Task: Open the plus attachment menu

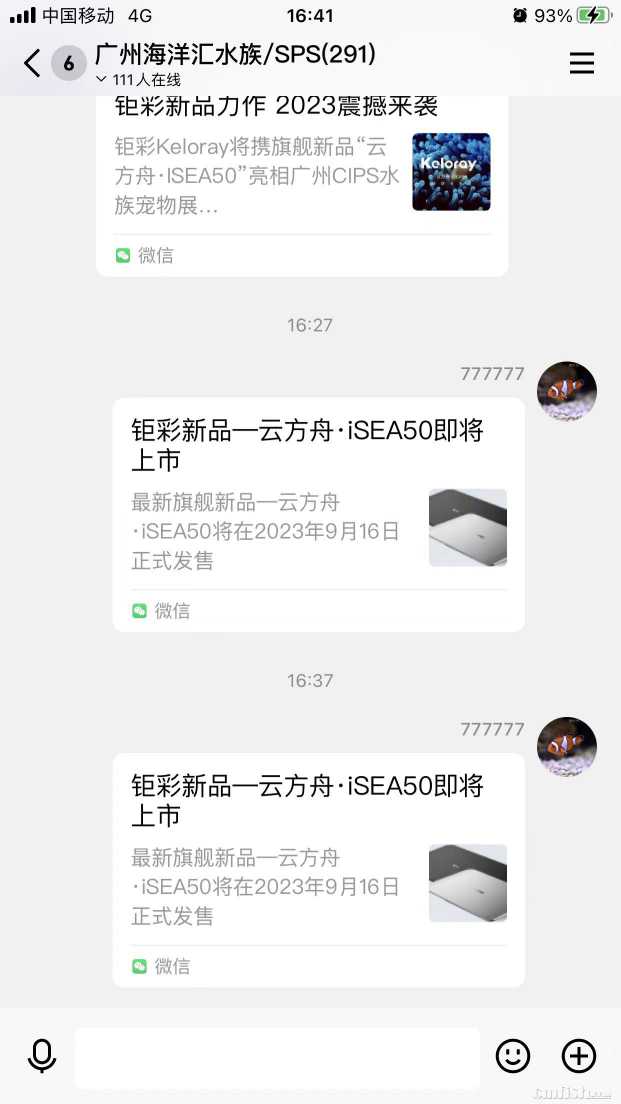Action: pyautogui.click(x=579, y=1056)
